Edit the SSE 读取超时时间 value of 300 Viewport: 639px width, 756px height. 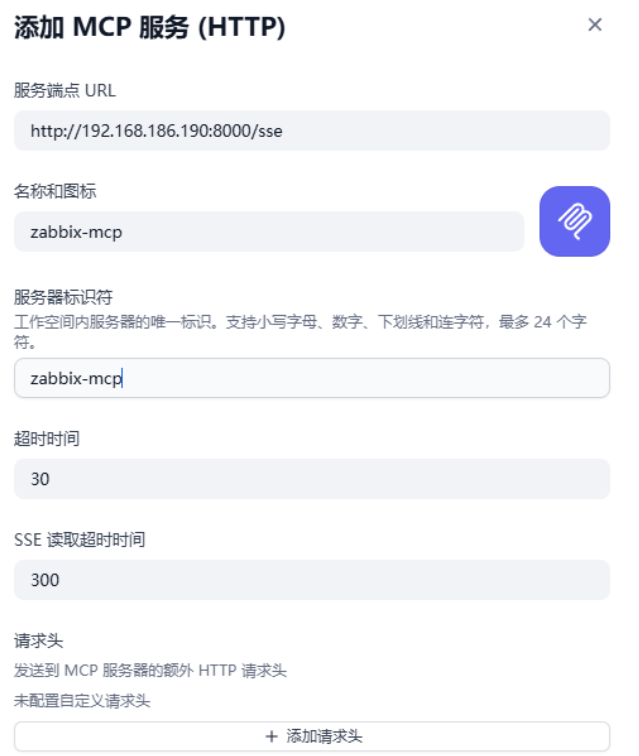click(311, 580)
